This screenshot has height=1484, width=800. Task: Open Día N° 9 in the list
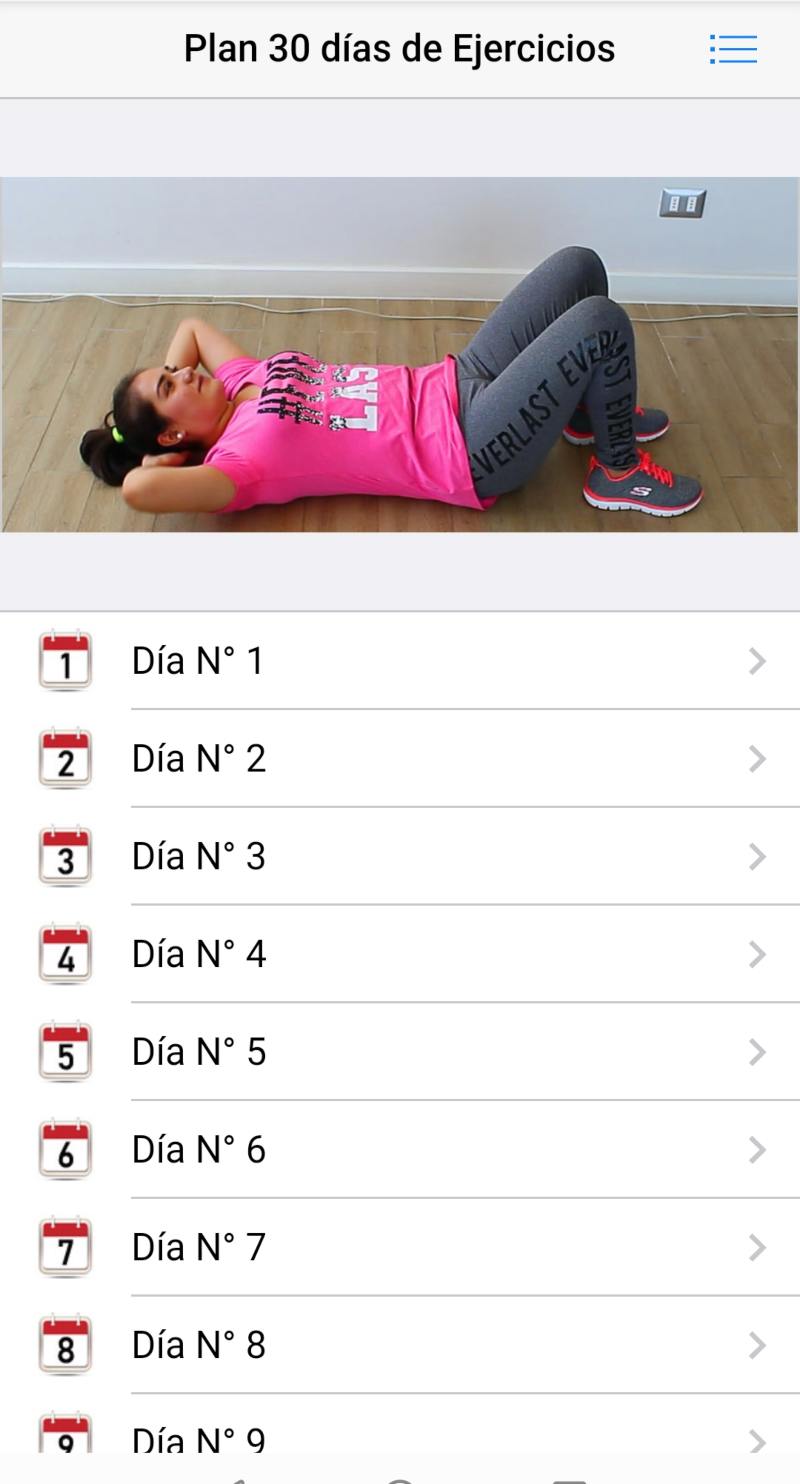(400, 1438)
